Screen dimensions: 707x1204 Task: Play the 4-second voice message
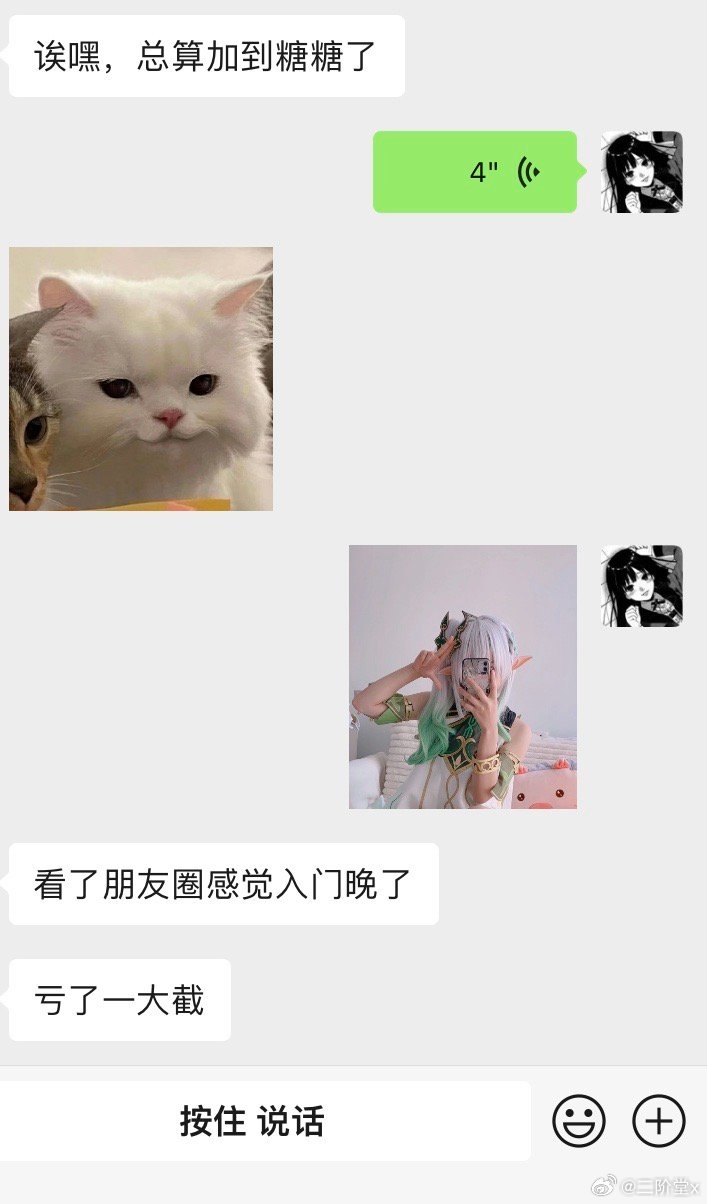tap(475, 172)
